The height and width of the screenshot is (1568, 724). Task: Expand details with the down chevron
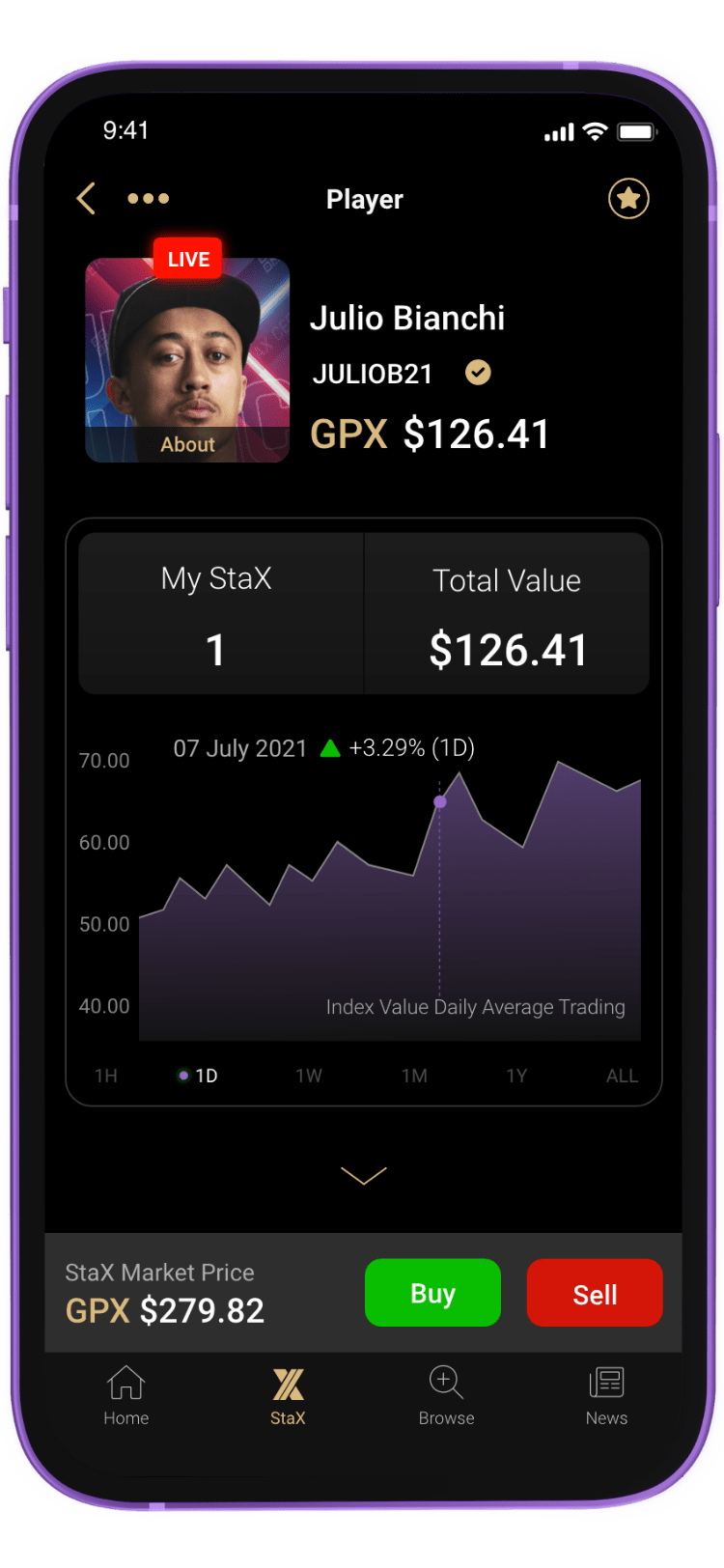tap(364, 1175)
